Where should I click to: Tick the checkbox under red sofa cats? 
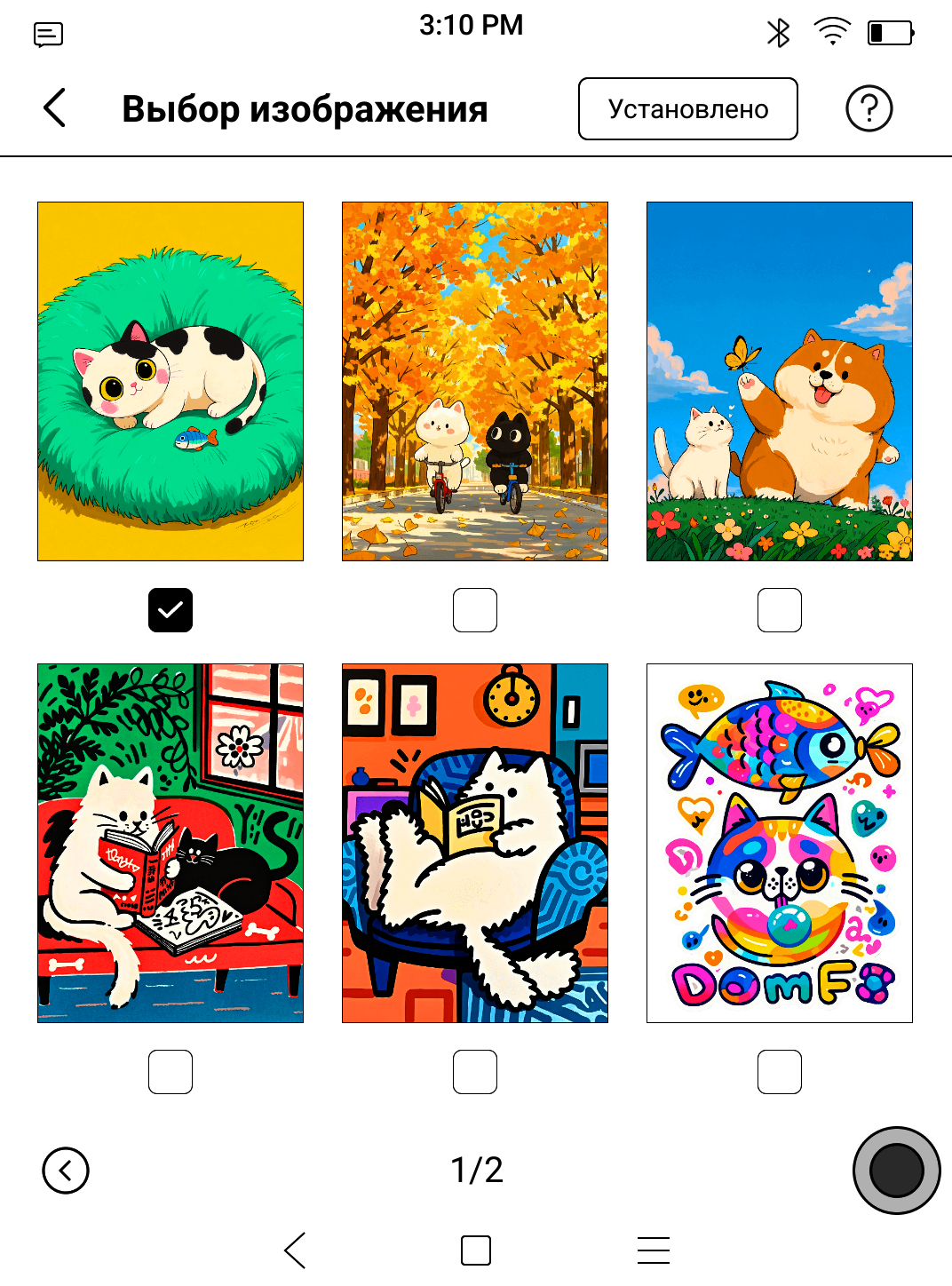pos(171,1072)
